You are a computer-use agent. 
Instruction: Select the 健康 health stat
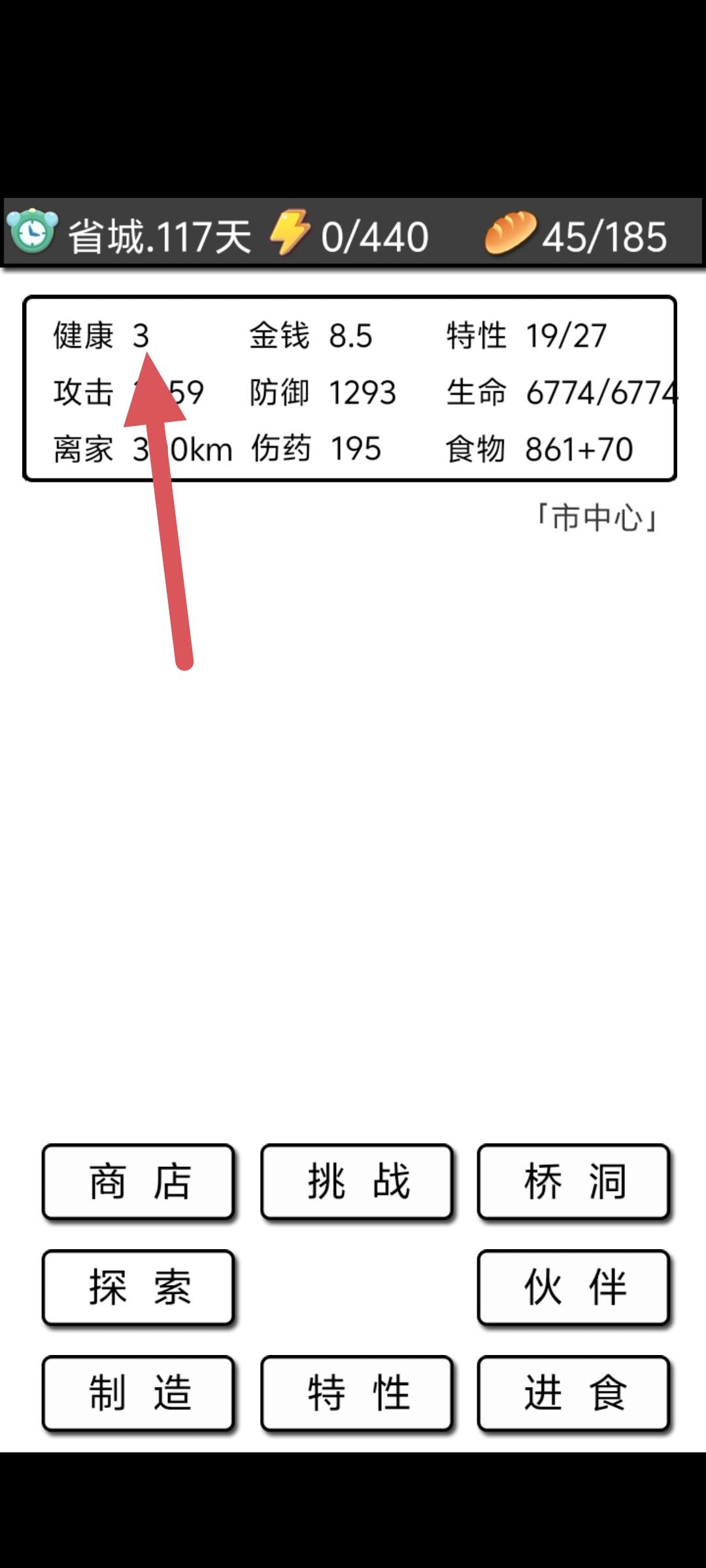pyautogui.click(x=101, y=335)
